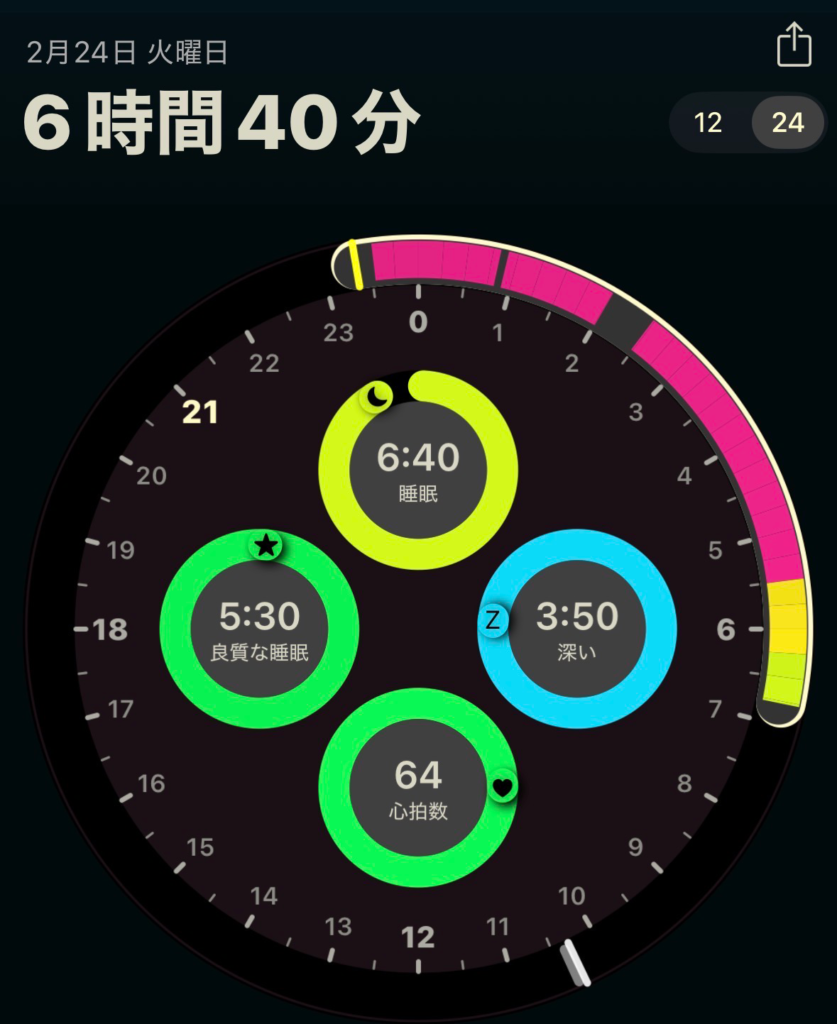
Task: Select the 12 tab in the format switcher
Action: [x=710, y=123]
